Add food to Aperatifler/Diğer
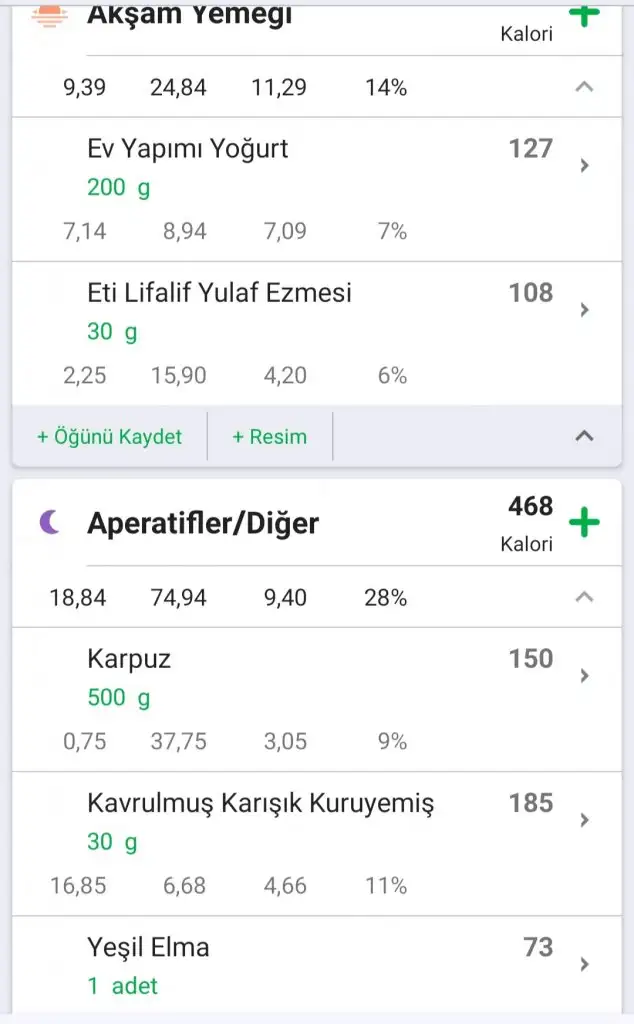Image resolution: width=634 pixels, height=1024 pixels. (x=584, y=523)
